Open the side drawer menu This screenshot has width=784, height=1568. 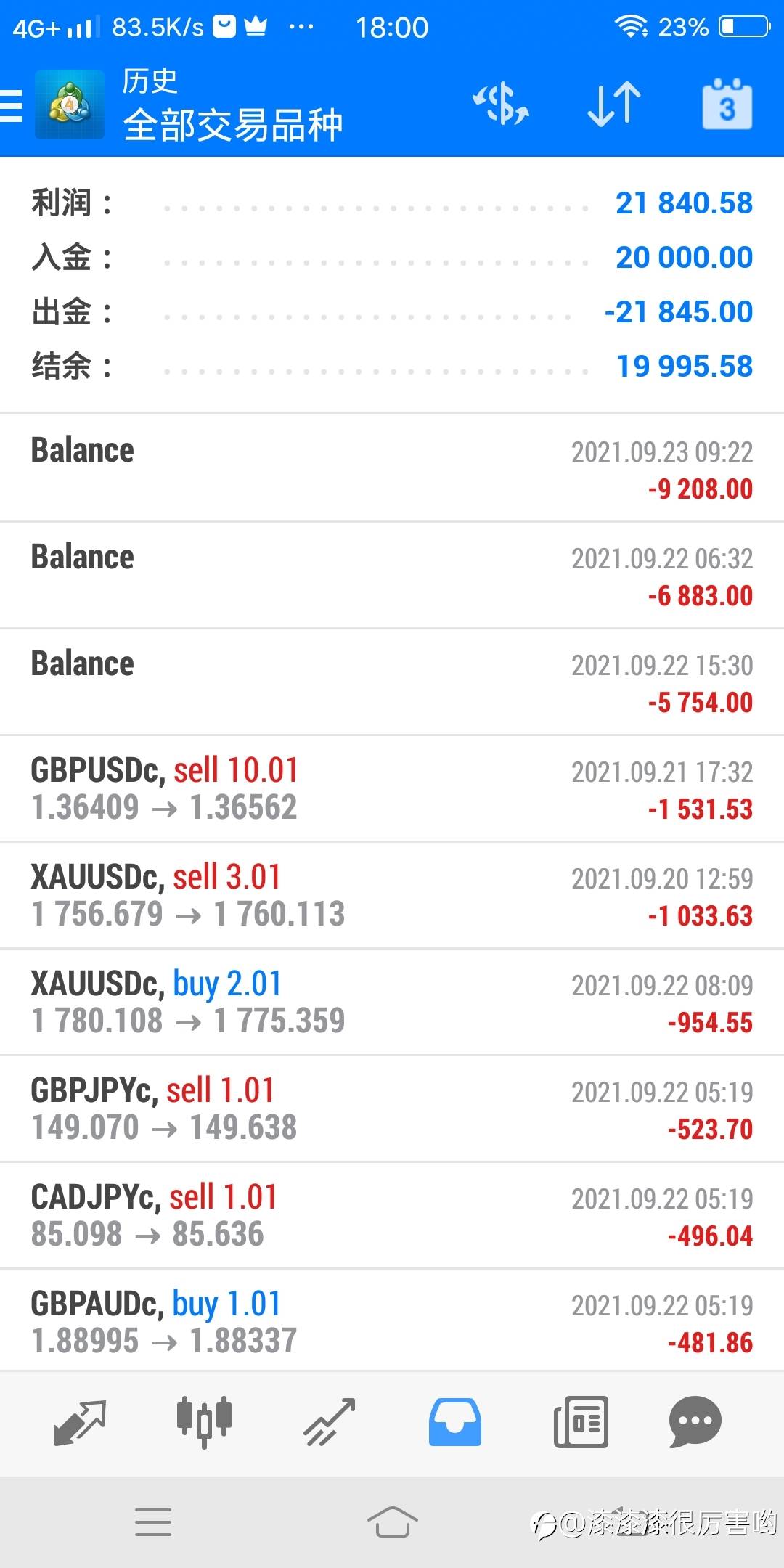coord(12,106)
